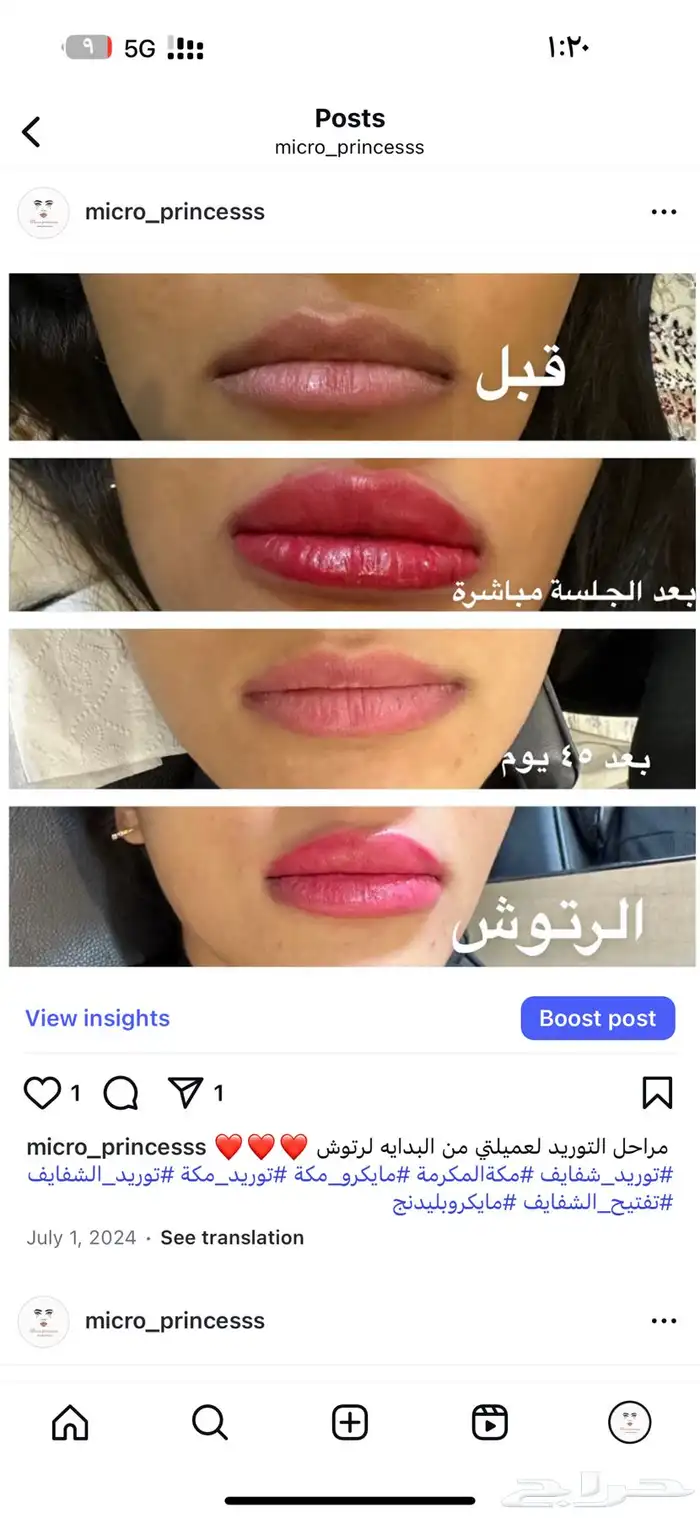Bookmark the lips post
Image resolution: width=700 pixels, height=1518 pixels.
point(657,1093)
